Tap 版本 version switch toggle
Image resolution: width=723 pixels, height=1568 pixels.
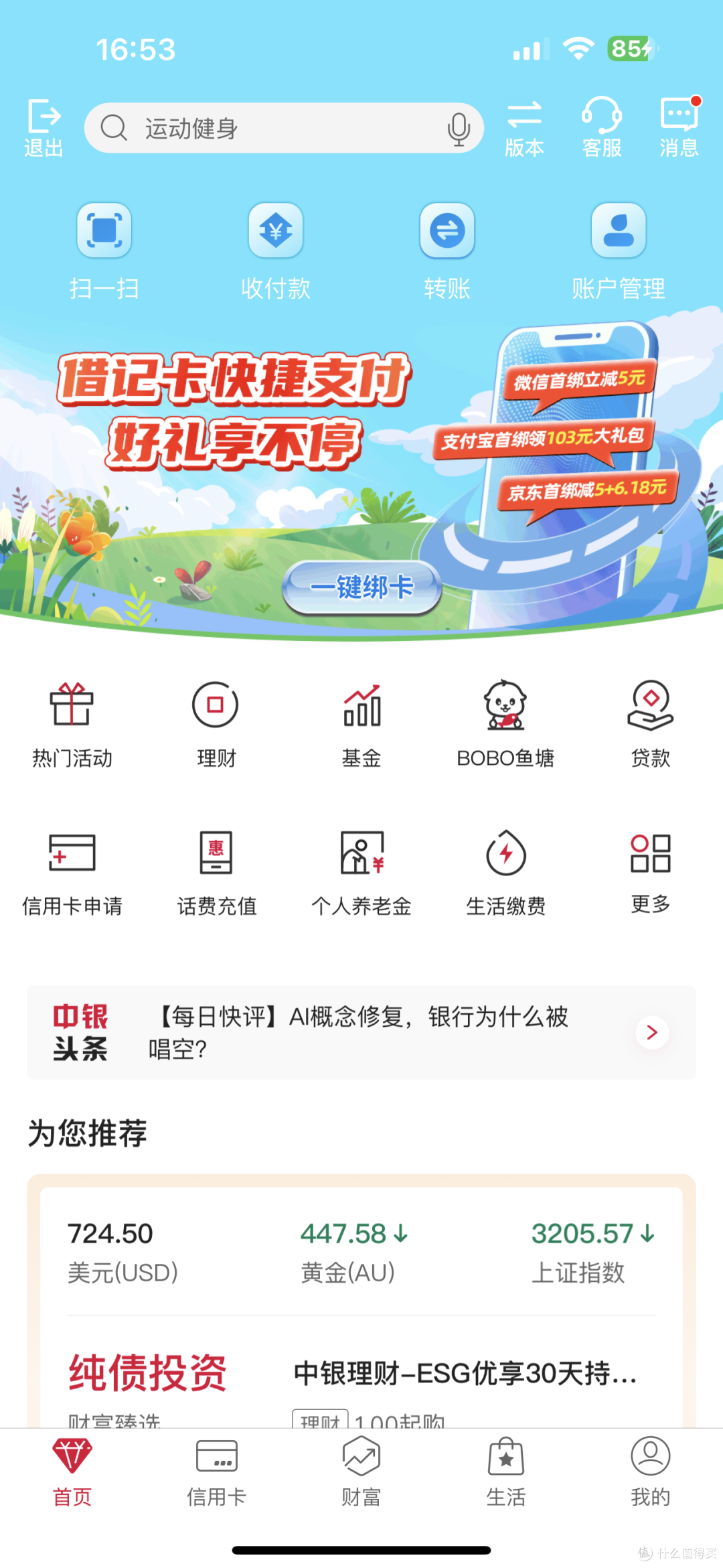point(525,127)
